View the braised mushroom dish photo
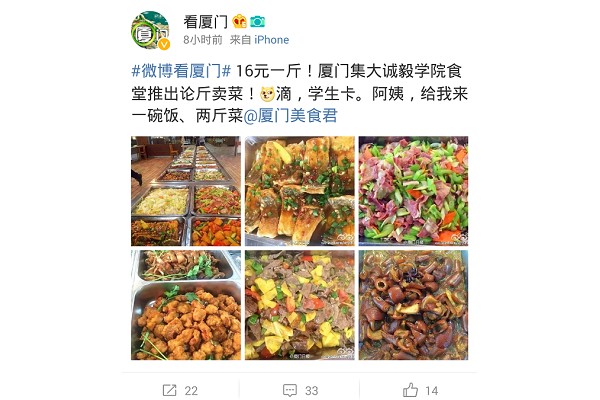This screenshot has height=400, width=600. click(413, 305)
